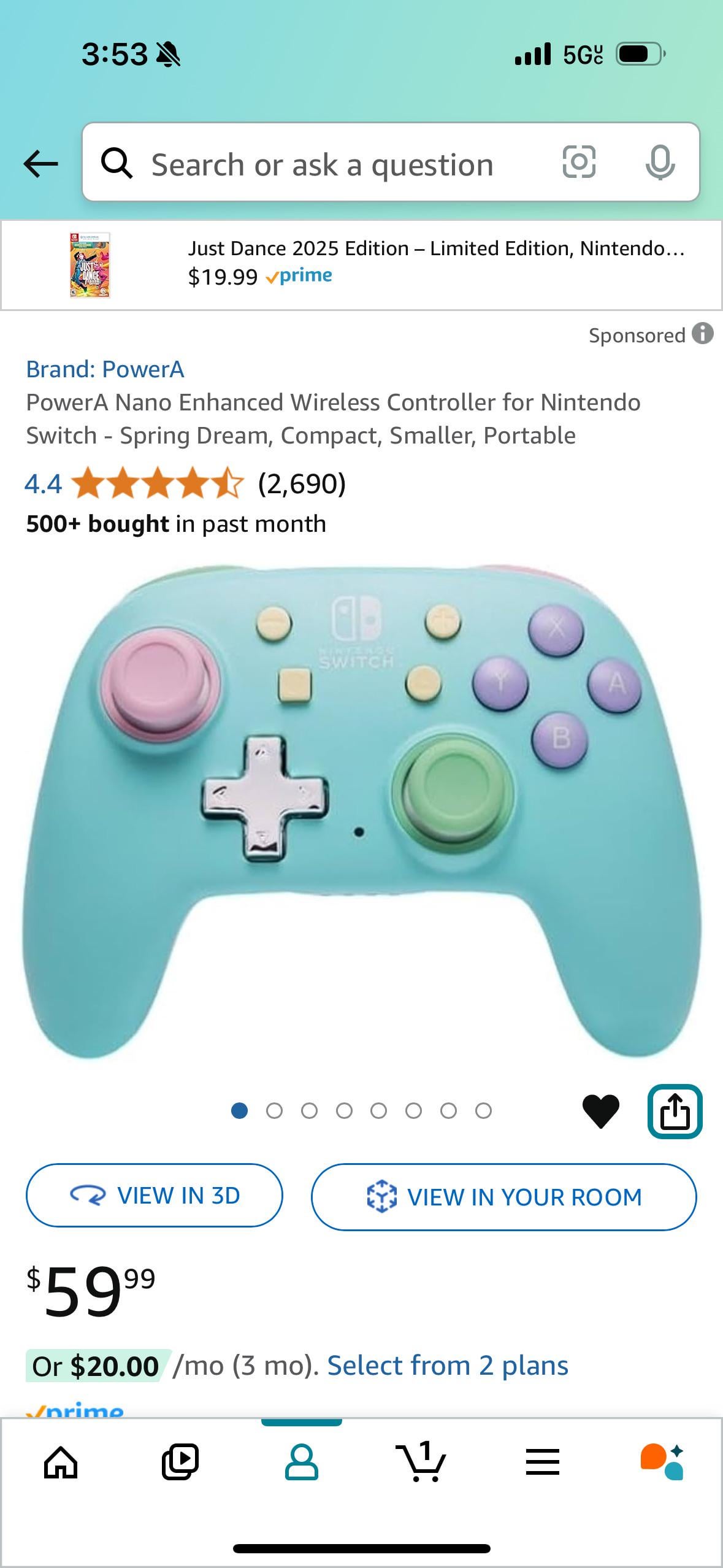
Task: Open the camera lens search icon
Action: coord(579,163)
